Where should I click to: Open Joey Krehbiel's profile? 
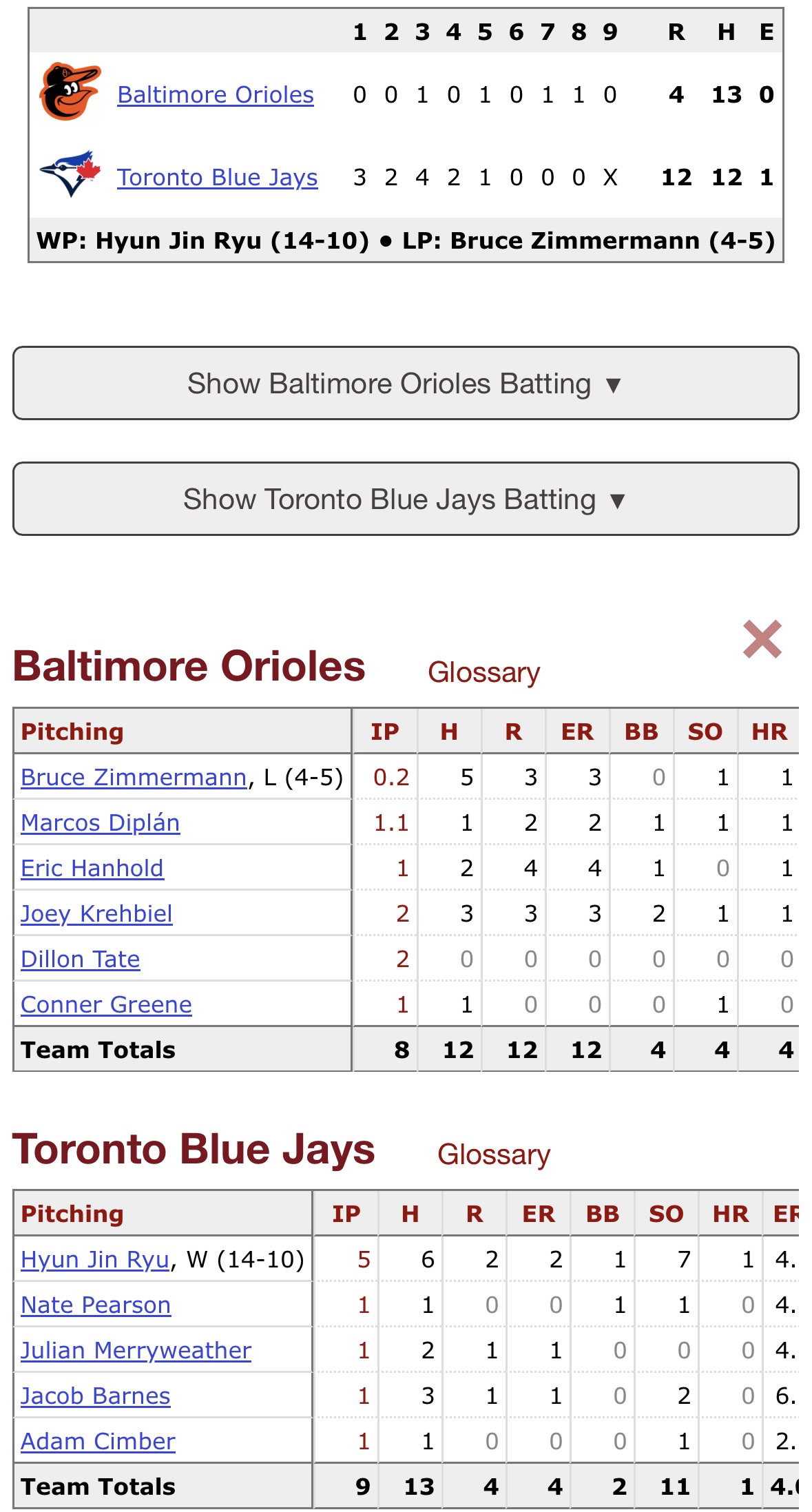point(96,913)
